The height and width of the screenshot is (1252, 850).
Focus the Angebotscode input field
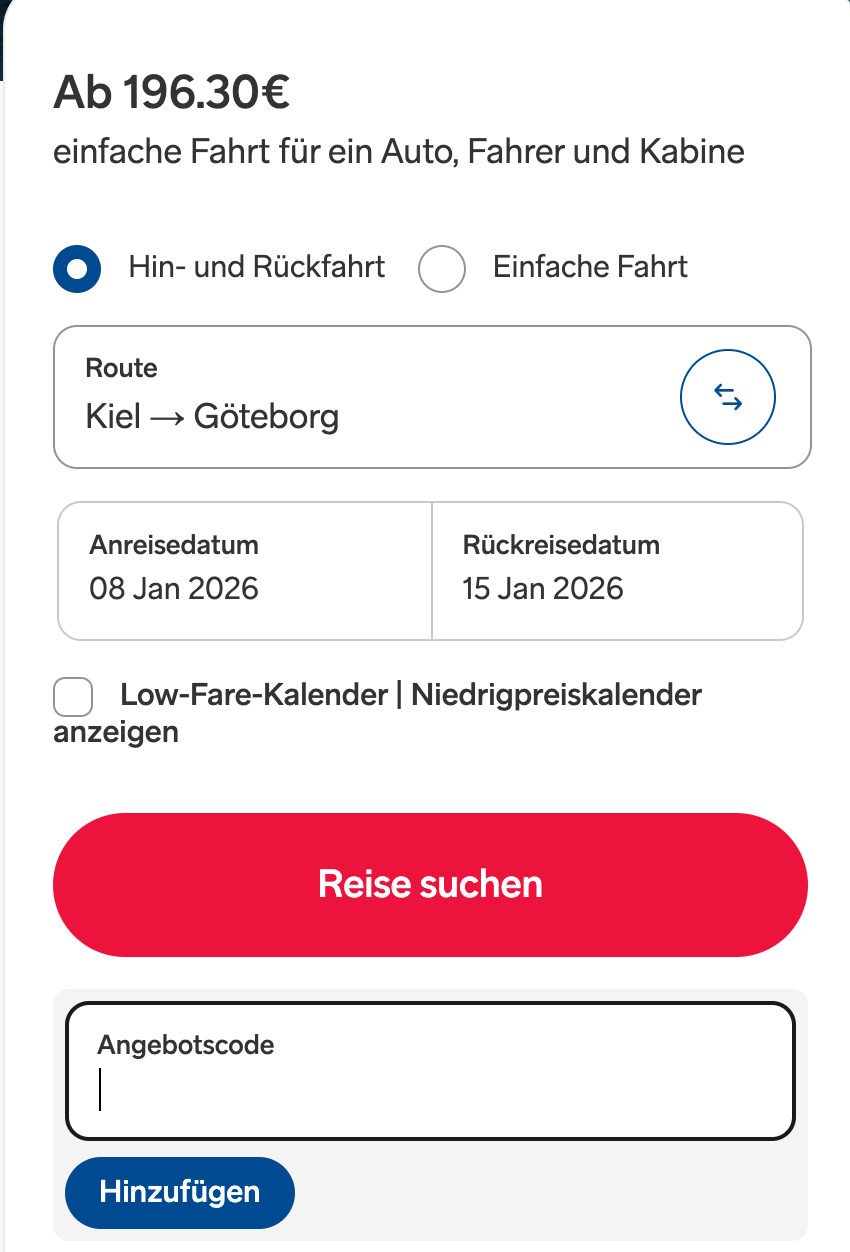pos(430,1085)
